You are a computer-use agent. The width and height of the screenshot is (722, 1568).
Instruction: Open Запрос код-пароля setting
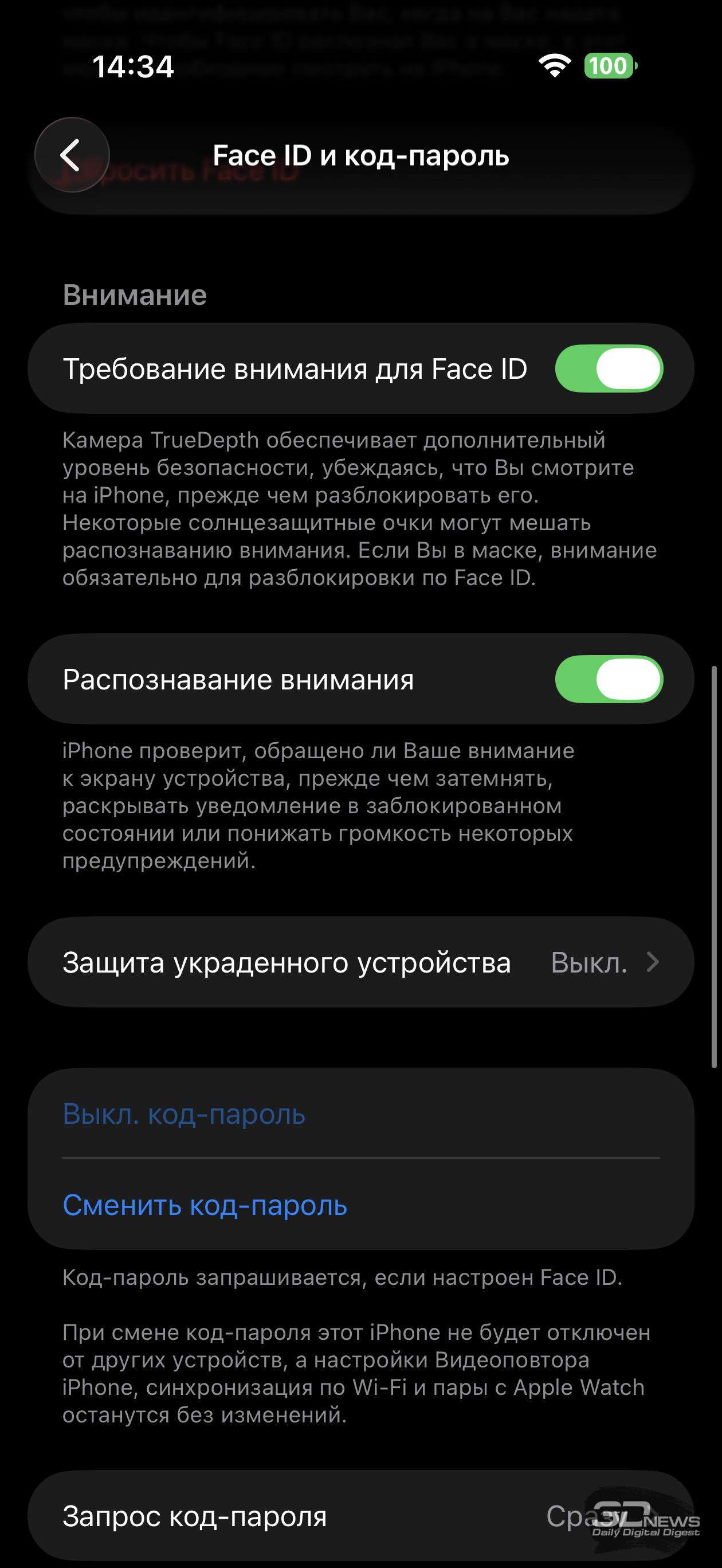(360, 1516)
